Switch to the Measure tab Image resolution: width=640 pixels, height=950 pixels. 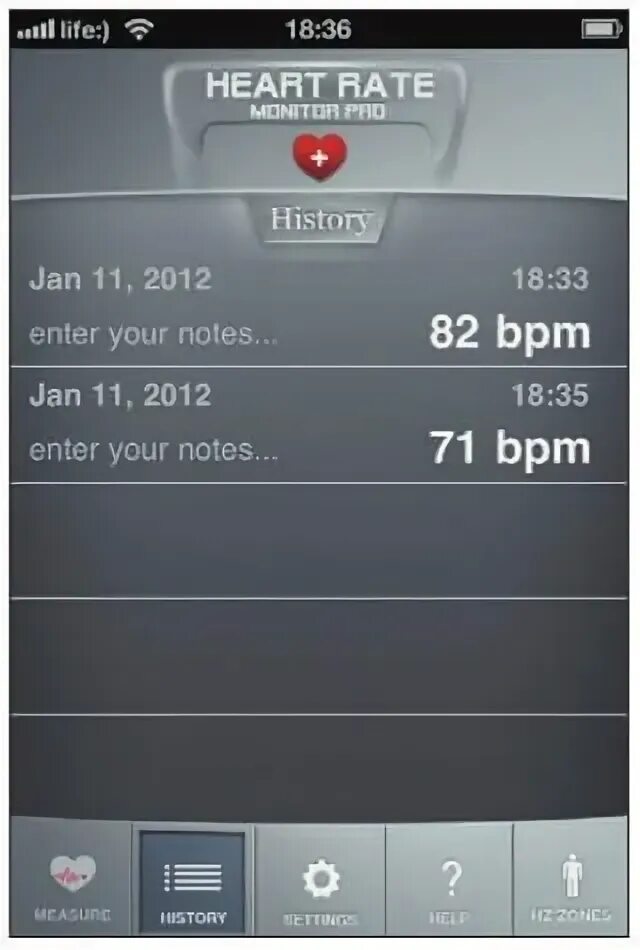(72, 885)
